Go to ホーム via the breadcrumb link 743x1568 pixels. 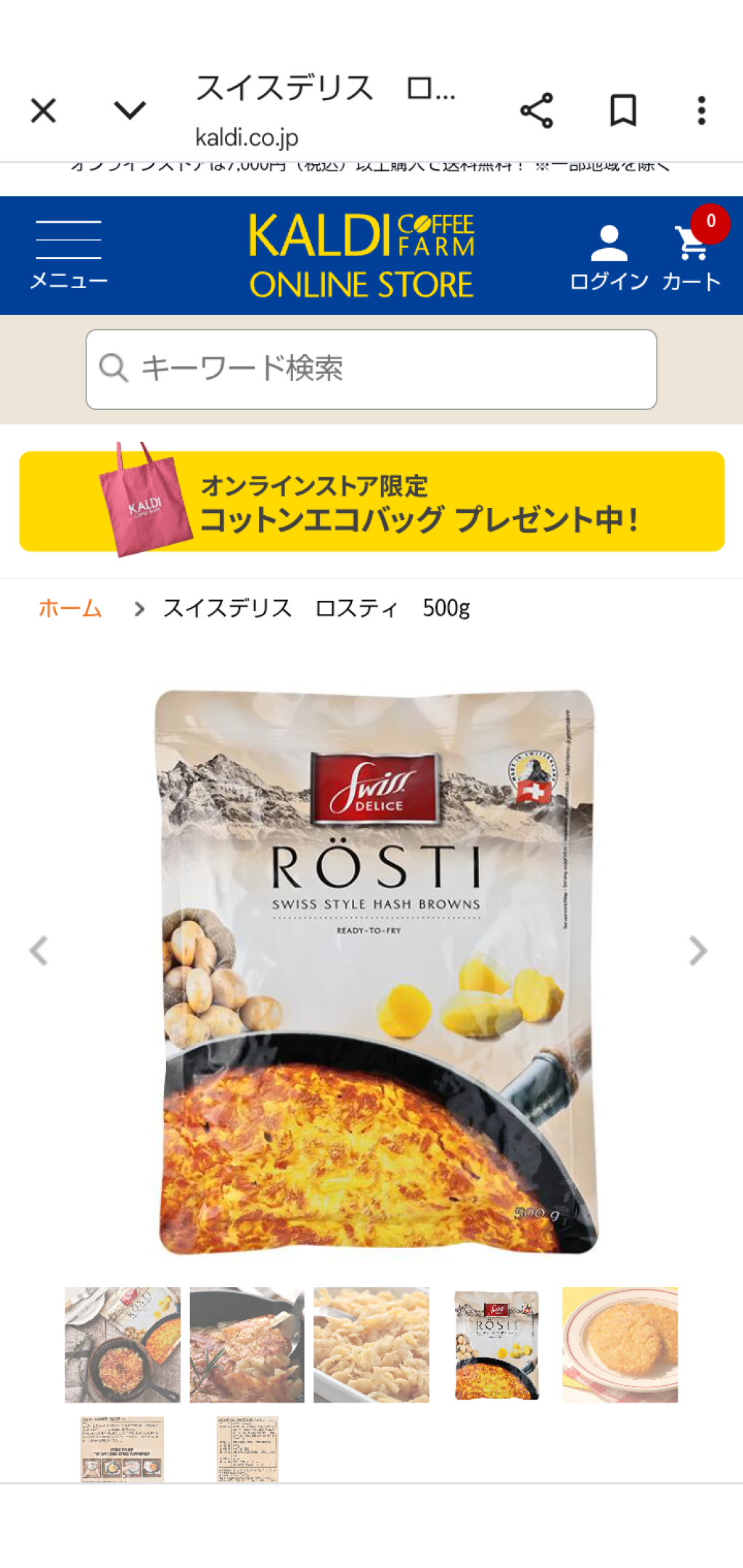[x=70, y=608]
